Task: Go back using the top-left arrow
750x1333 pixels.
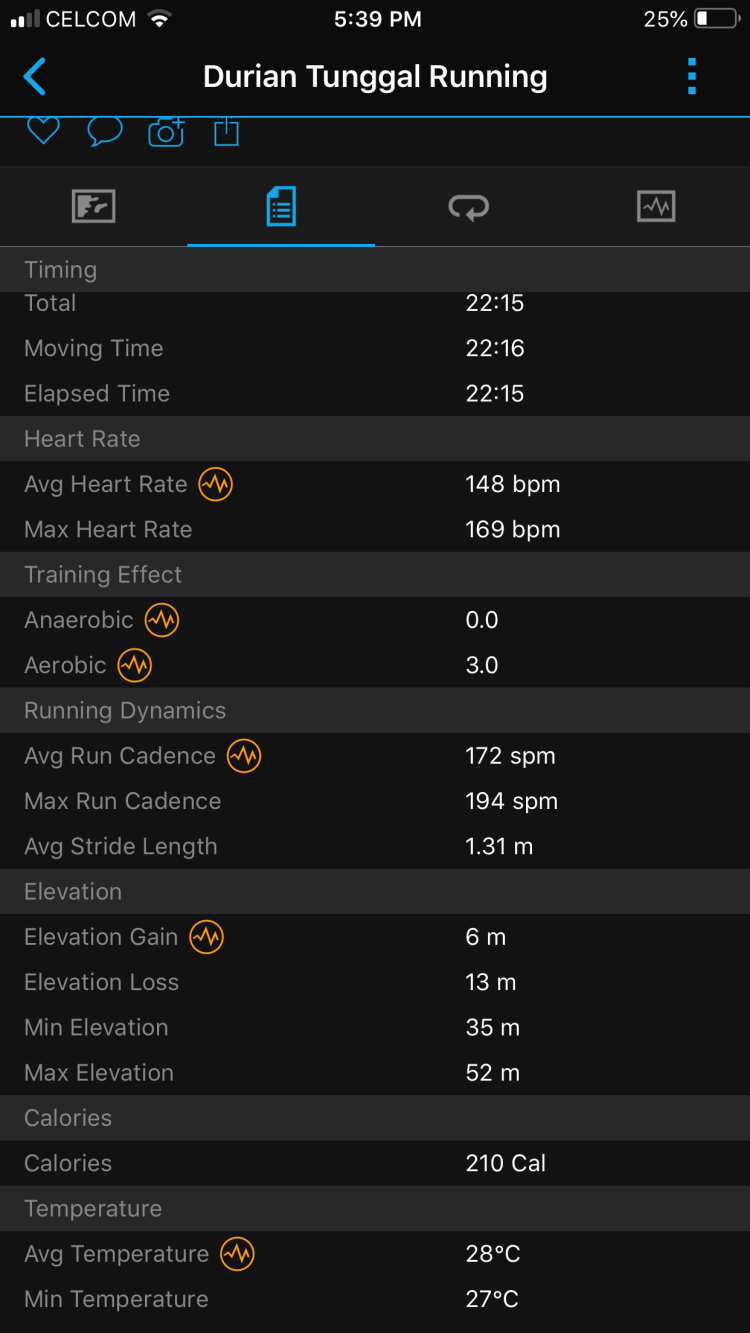Action: click(35, 77)
